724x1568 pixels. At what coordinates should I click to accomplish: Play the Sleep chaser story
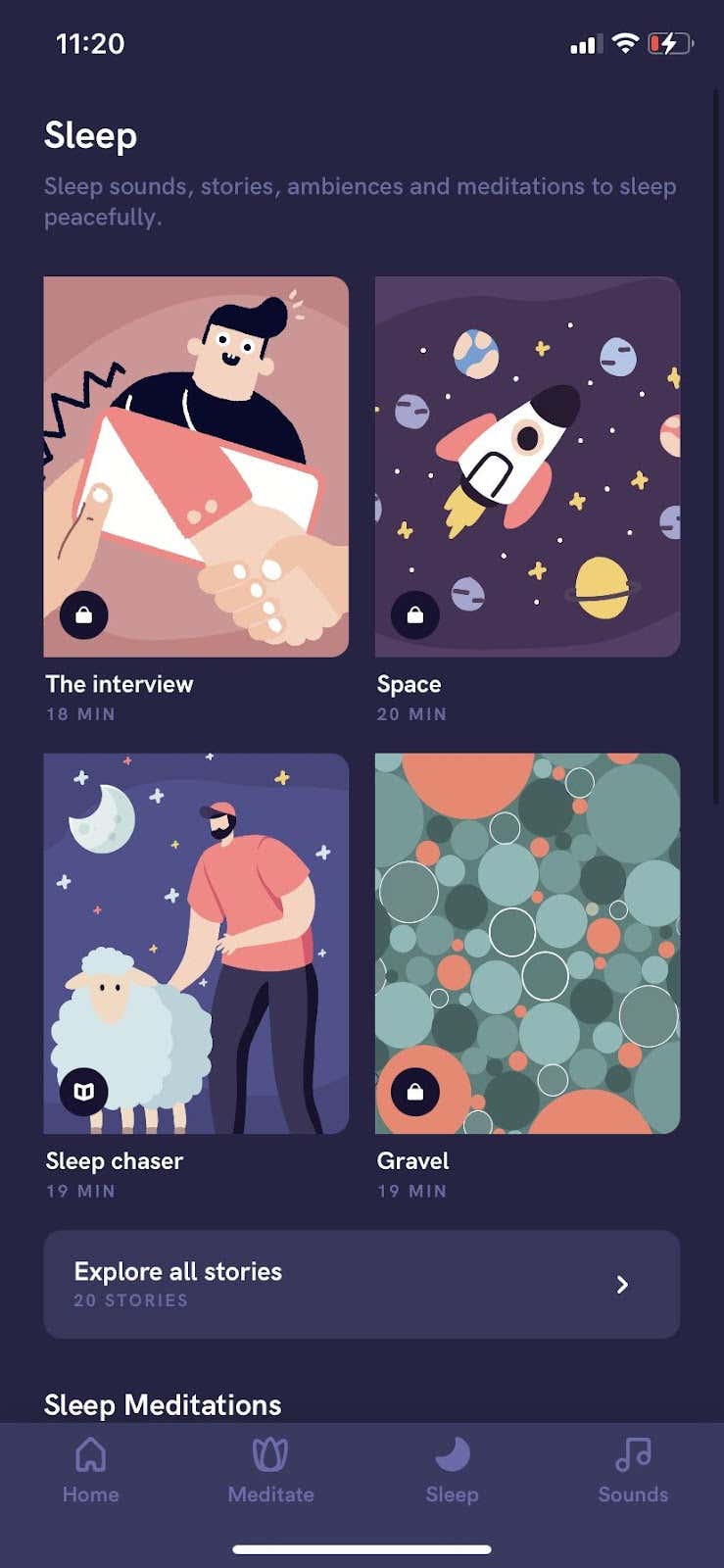(196, 943)
